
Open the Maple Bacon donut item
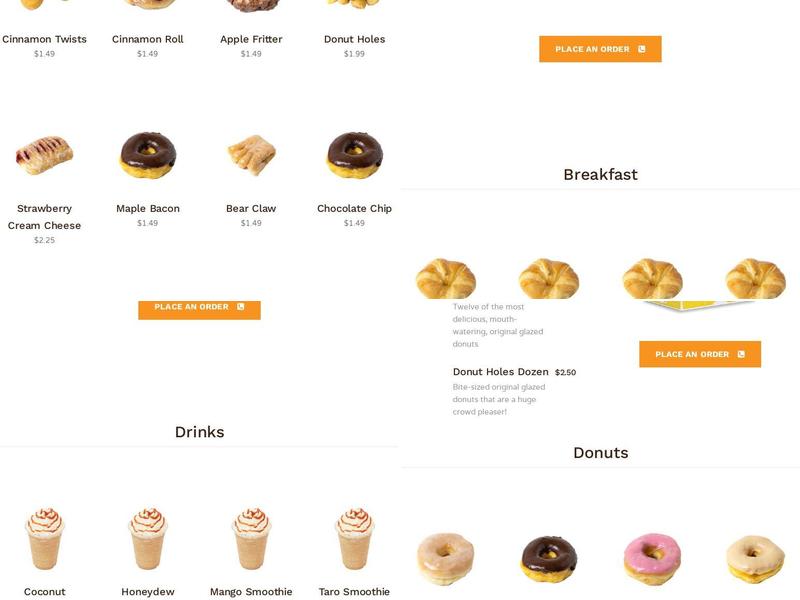pyautogui.click(x=148, y=156)
